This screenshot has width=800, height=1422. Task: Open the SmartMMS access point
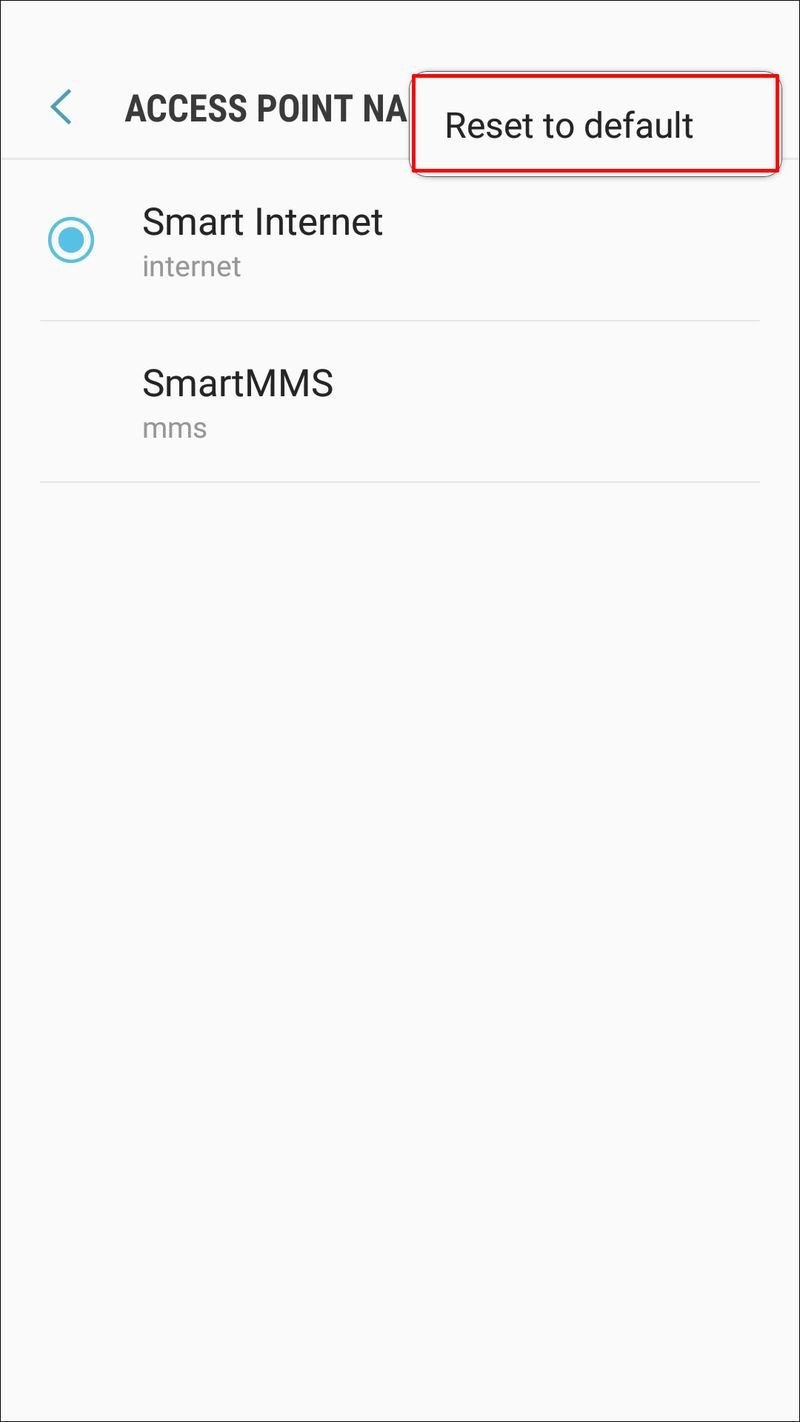pyautogui.click(x=400, y=402)
